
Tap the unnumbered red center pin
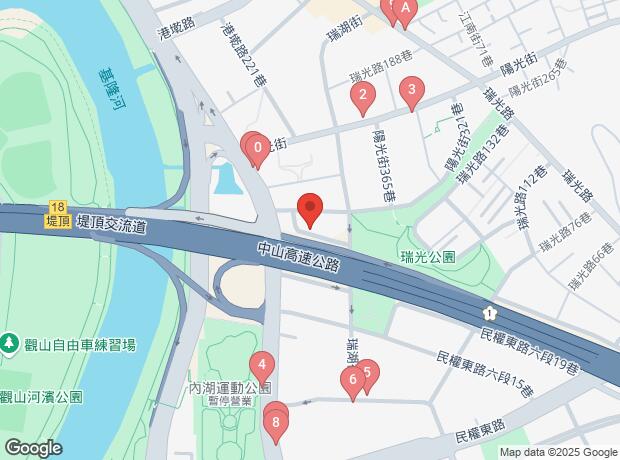(x=310, y=208)
